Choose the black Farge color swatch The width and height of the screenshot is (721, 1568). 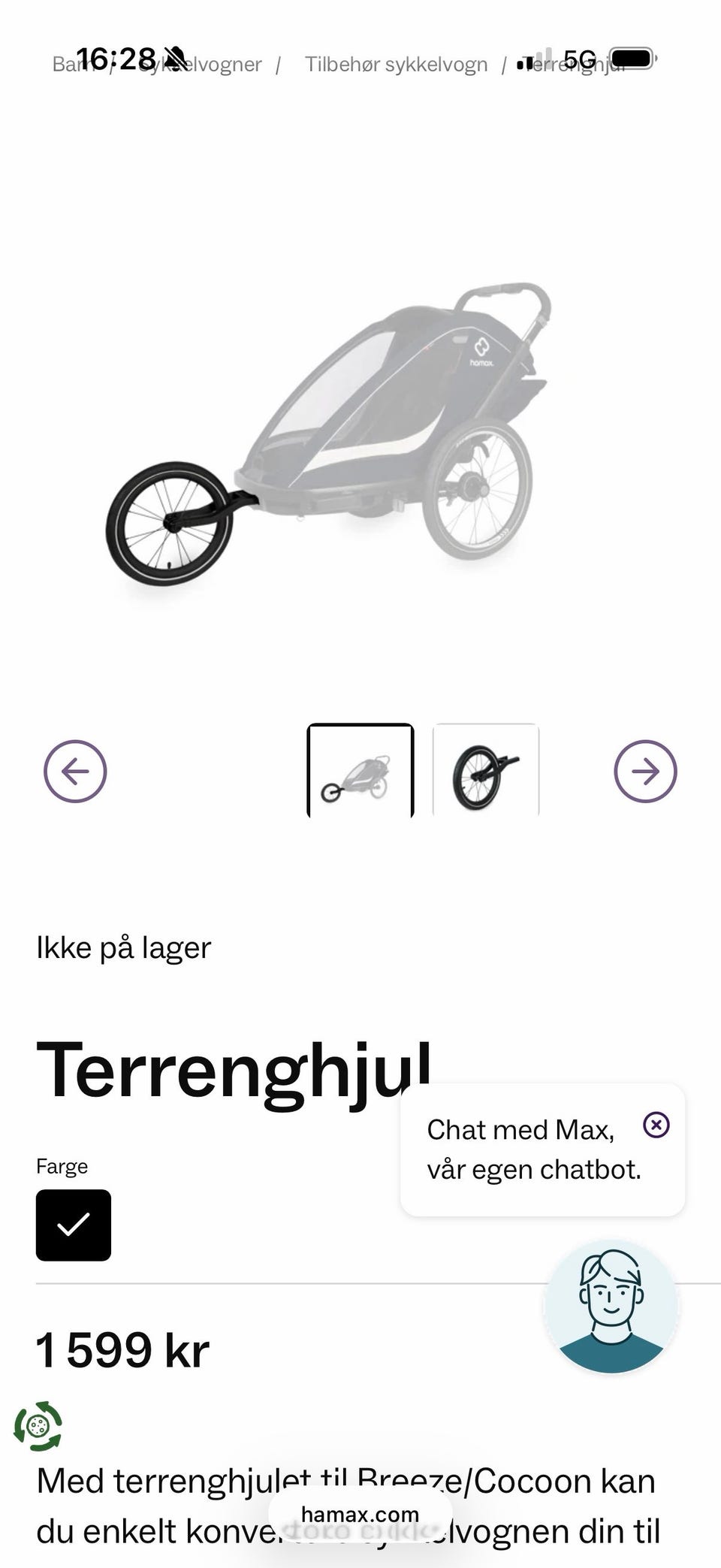tap(74, 1225)
